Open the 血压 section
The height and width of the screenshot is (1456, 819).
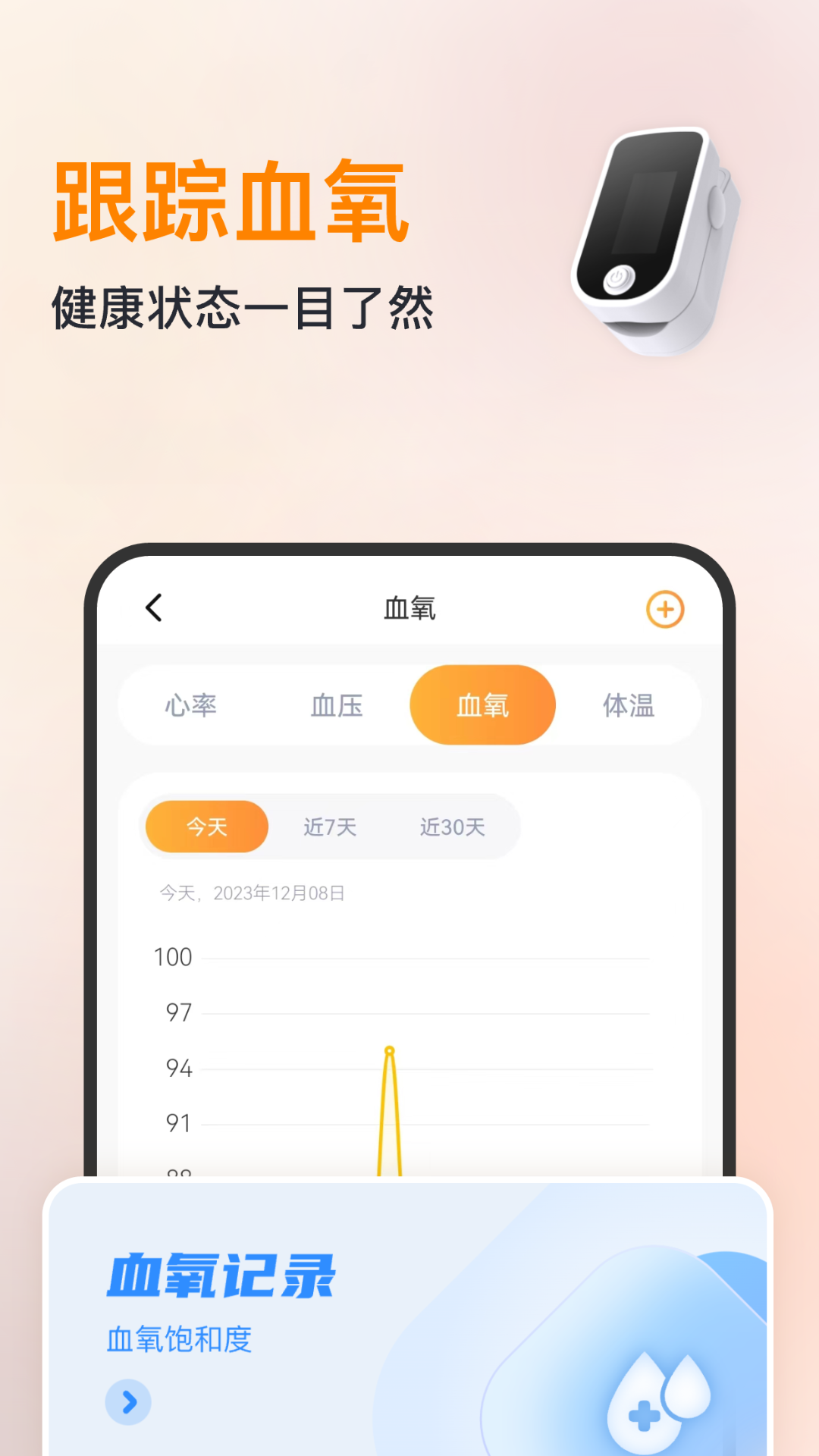[336, 704]
